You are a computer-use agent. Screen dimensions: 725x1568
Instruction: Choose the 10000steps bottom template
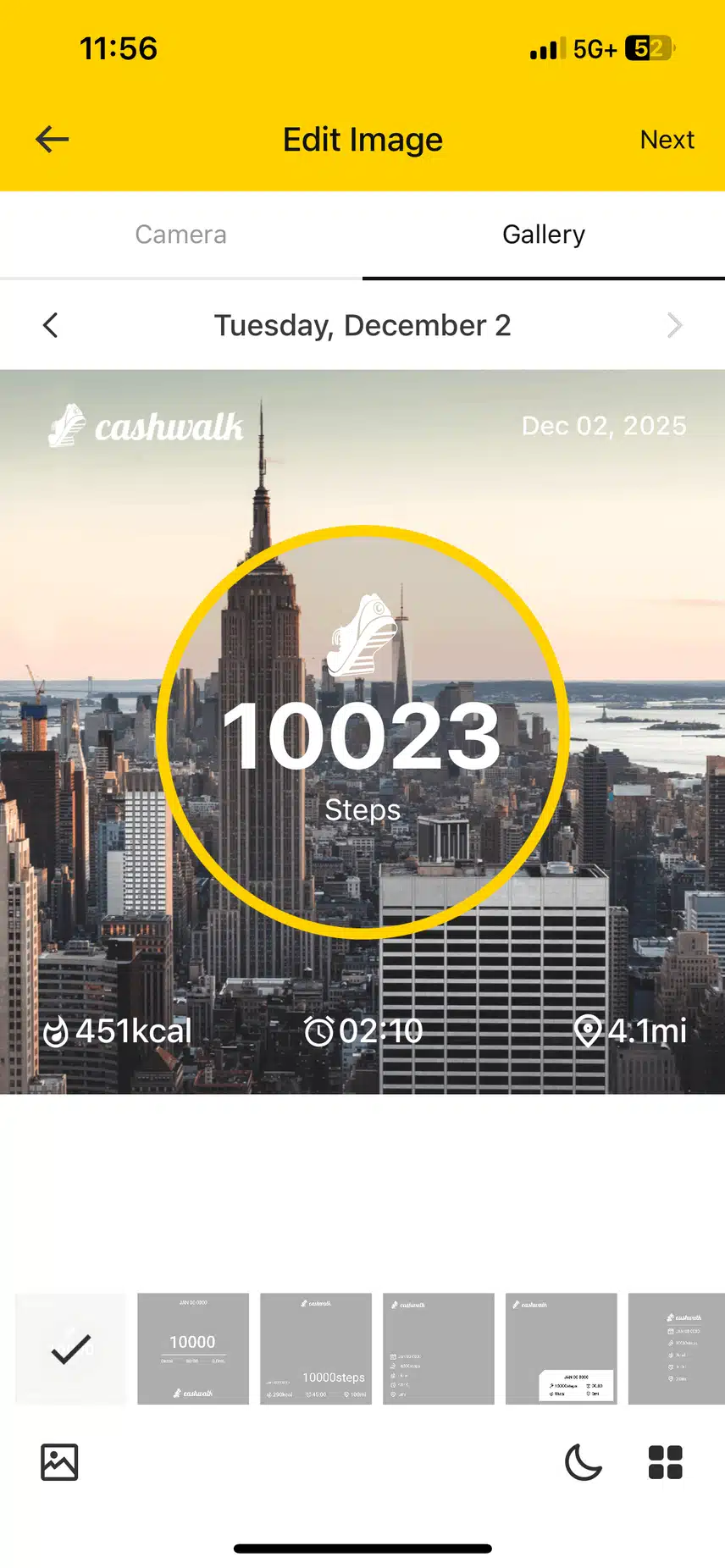[x=316, y=1349]
